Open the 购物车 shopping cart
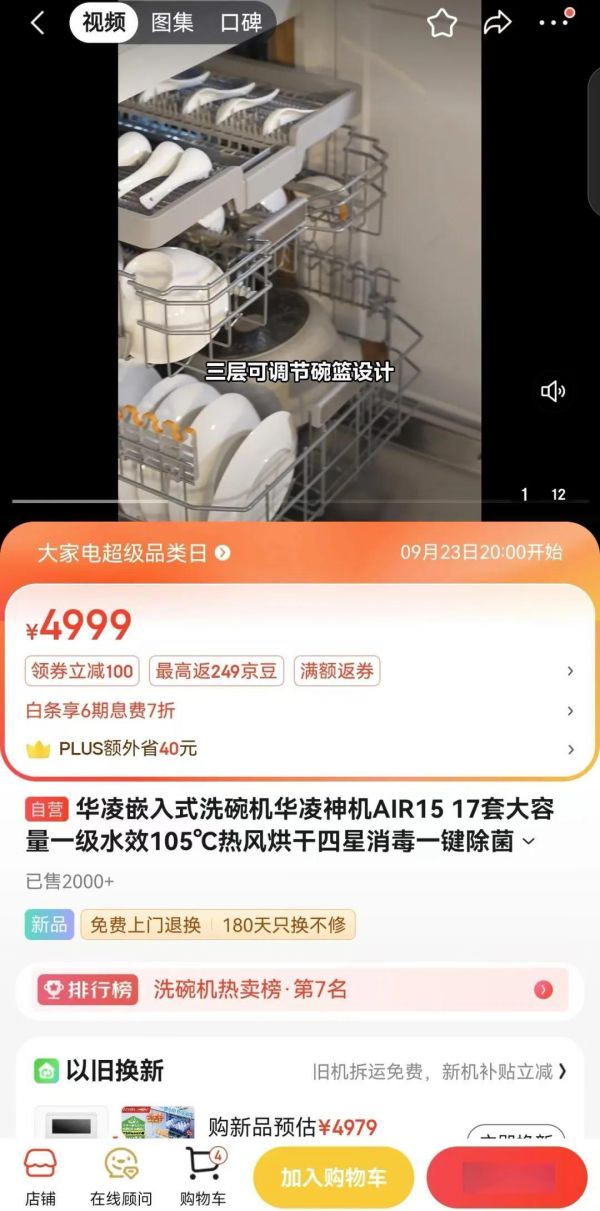This screenshot has width=600, height=1211. point(203,1177)
